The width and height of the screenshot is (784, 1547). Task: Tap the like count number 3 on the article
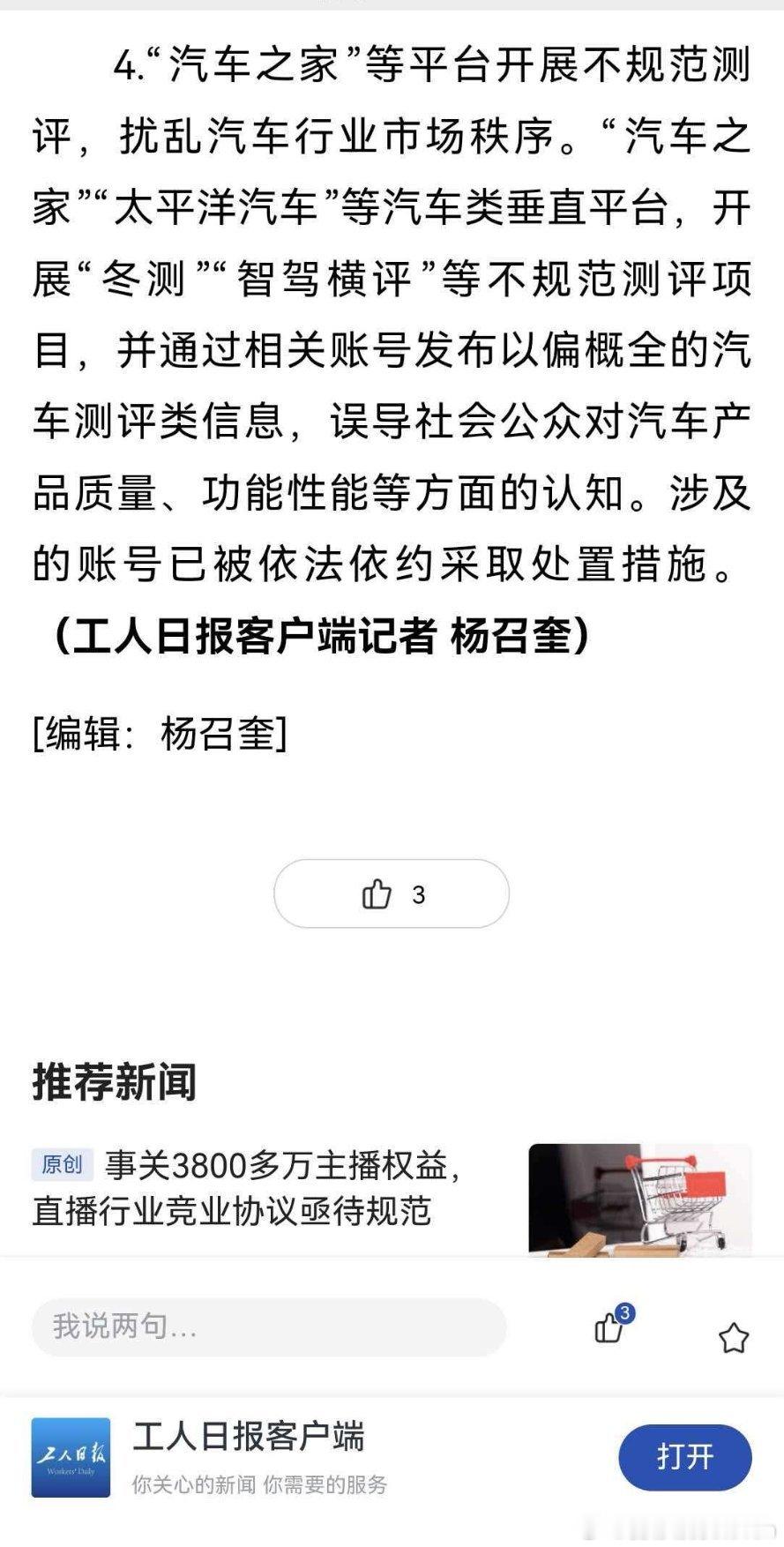pos(419,893)
